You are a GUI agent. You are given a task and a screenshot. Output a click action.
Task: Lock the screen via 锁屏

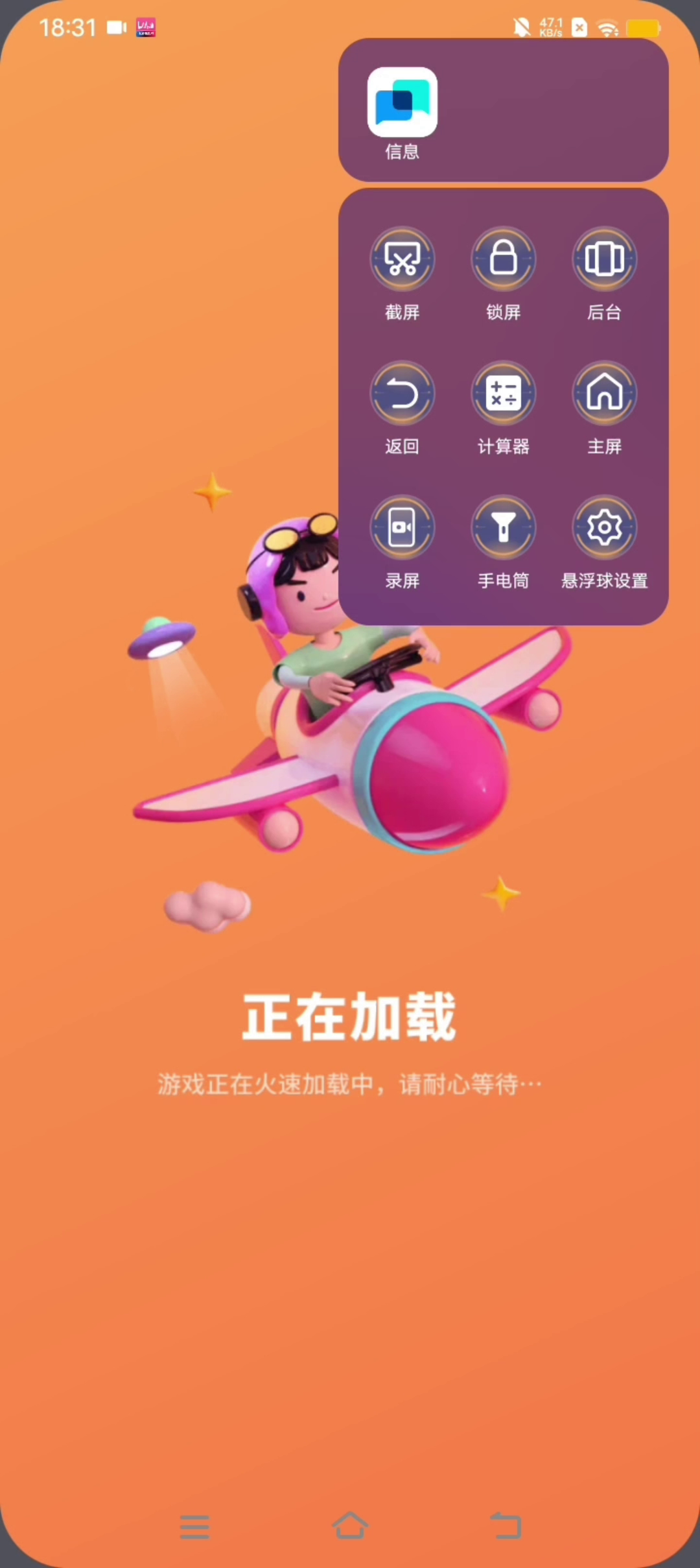tap(503, 260)
